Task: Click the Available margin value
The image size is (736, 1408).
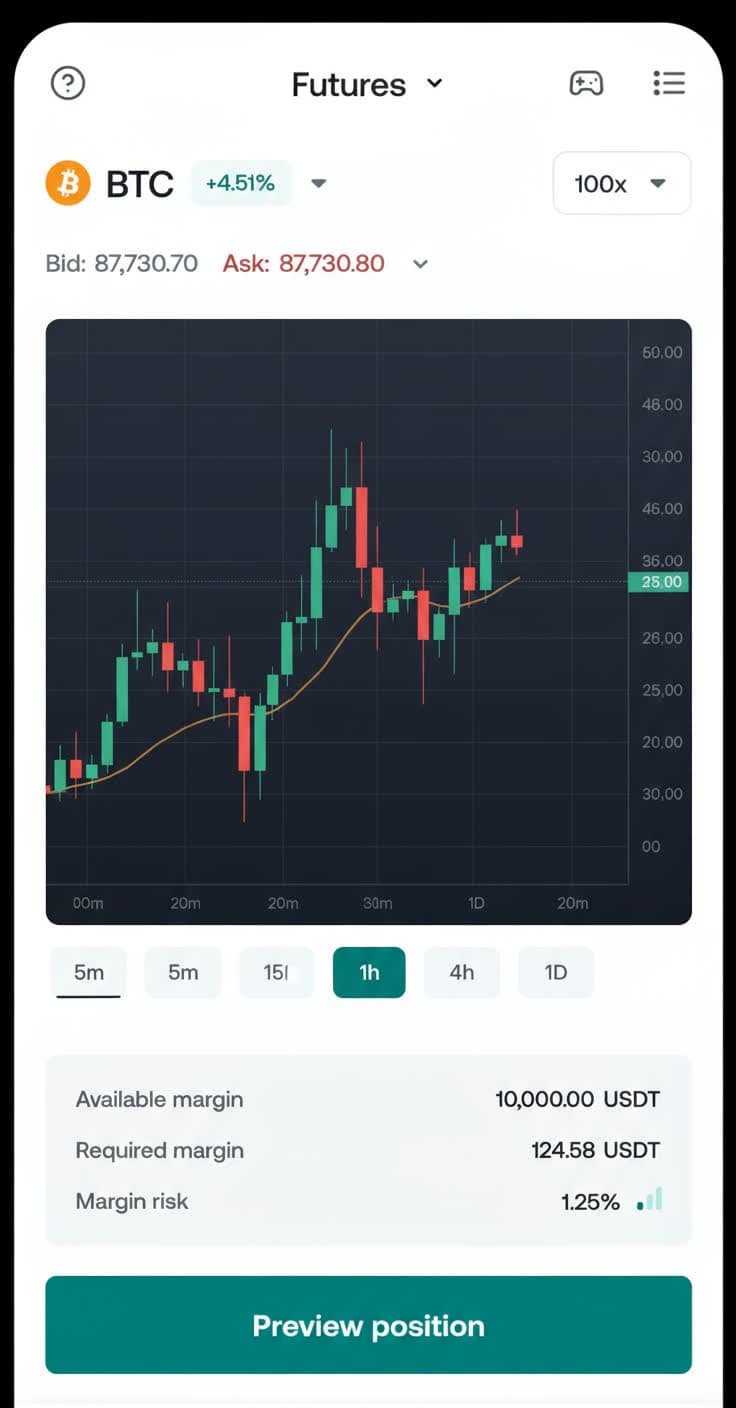Action: (578, 1098)
